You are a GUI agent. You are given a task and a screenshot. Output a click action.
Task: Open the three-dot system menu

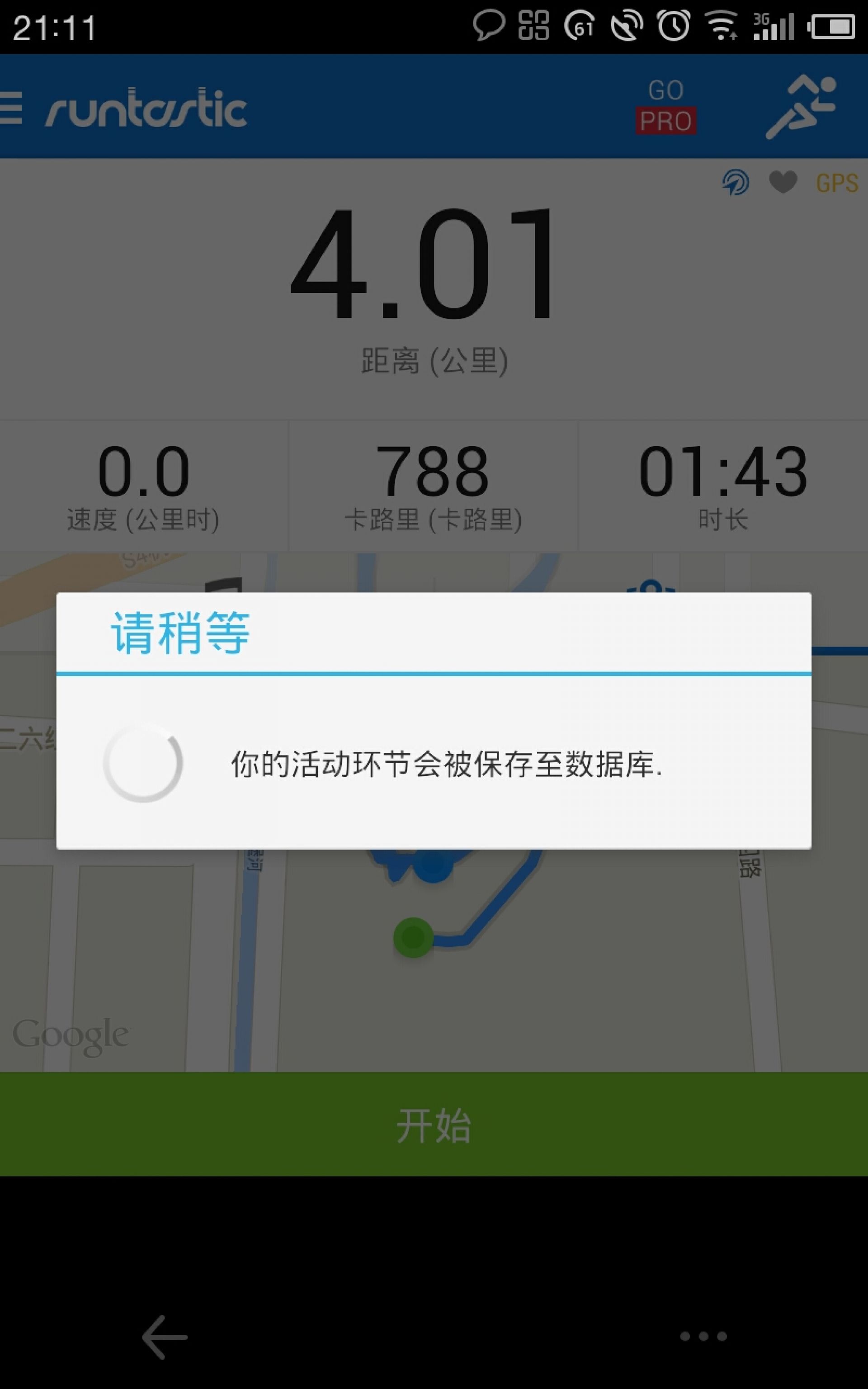(x=703, y=1336)
